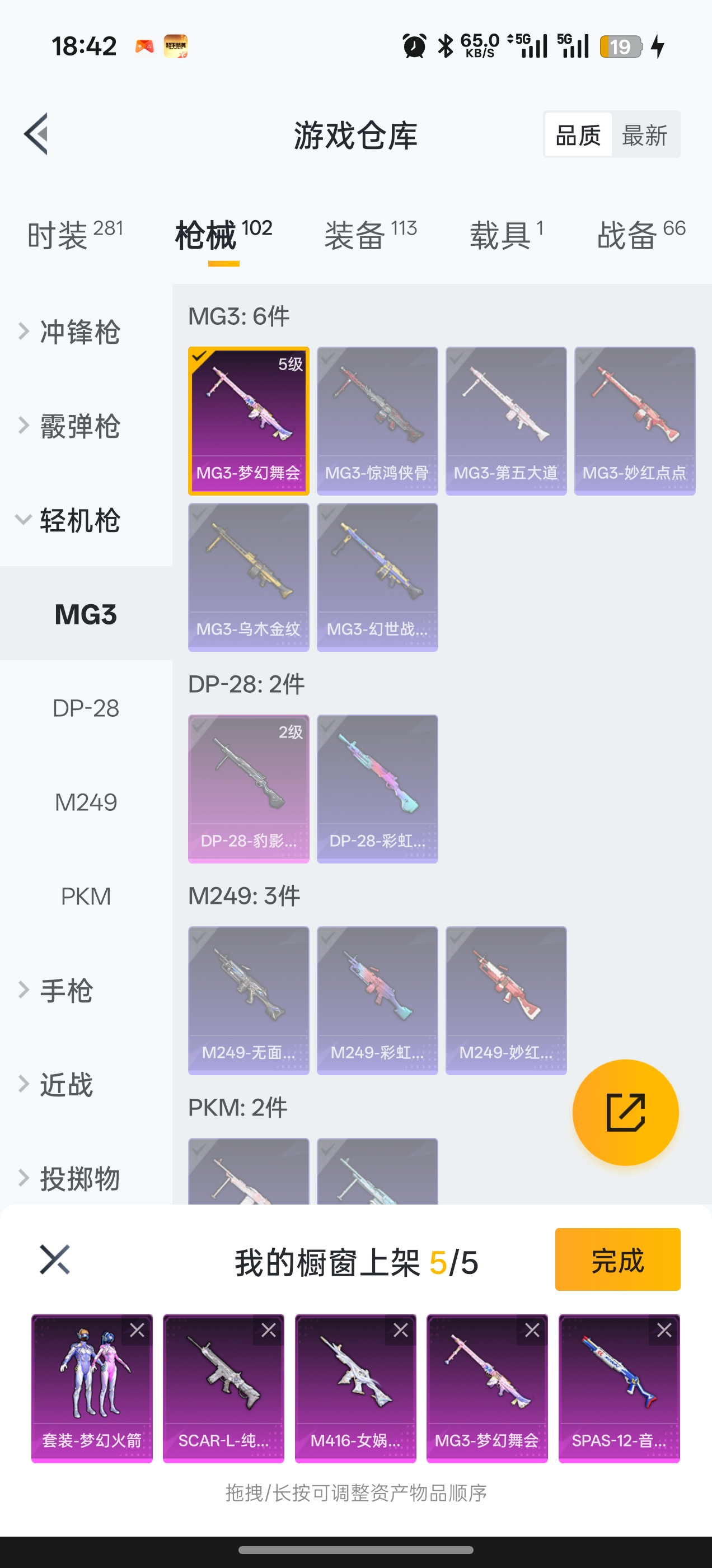Go back using the top-left arrow

(x=36, y=134)
